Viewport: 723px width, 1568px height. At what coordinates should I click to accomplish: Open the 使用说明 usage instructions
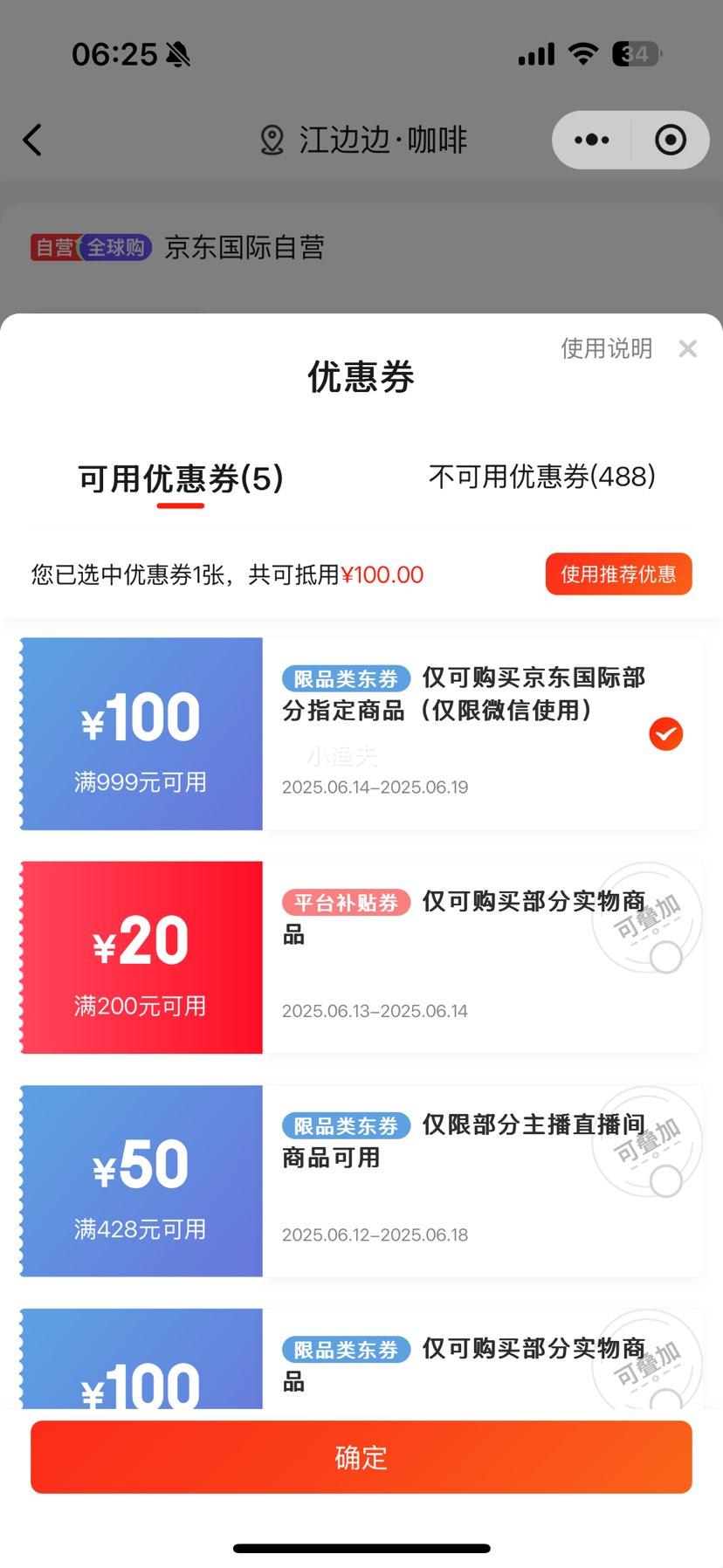point(606,348)
